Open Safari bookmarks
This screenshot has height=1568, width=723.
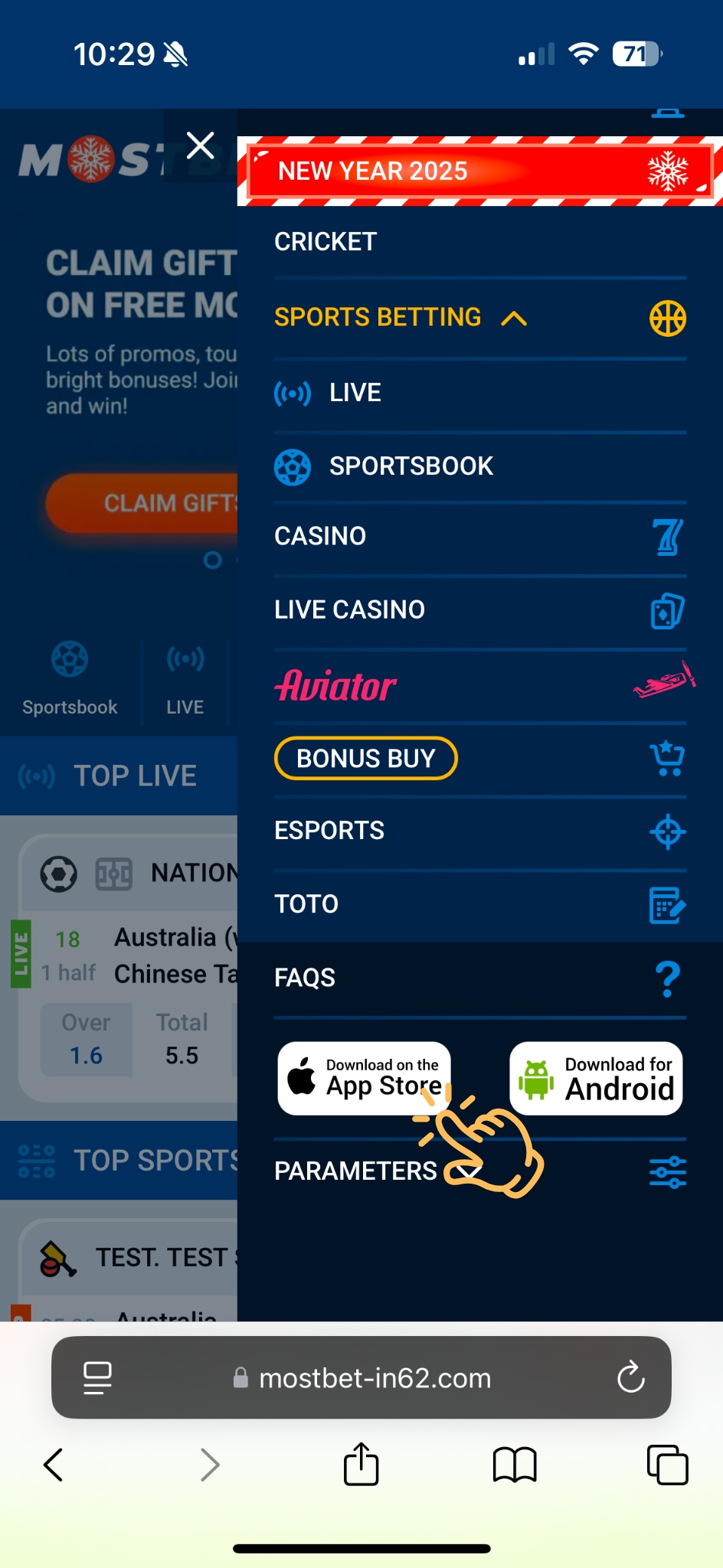[x=515, y=1464]
